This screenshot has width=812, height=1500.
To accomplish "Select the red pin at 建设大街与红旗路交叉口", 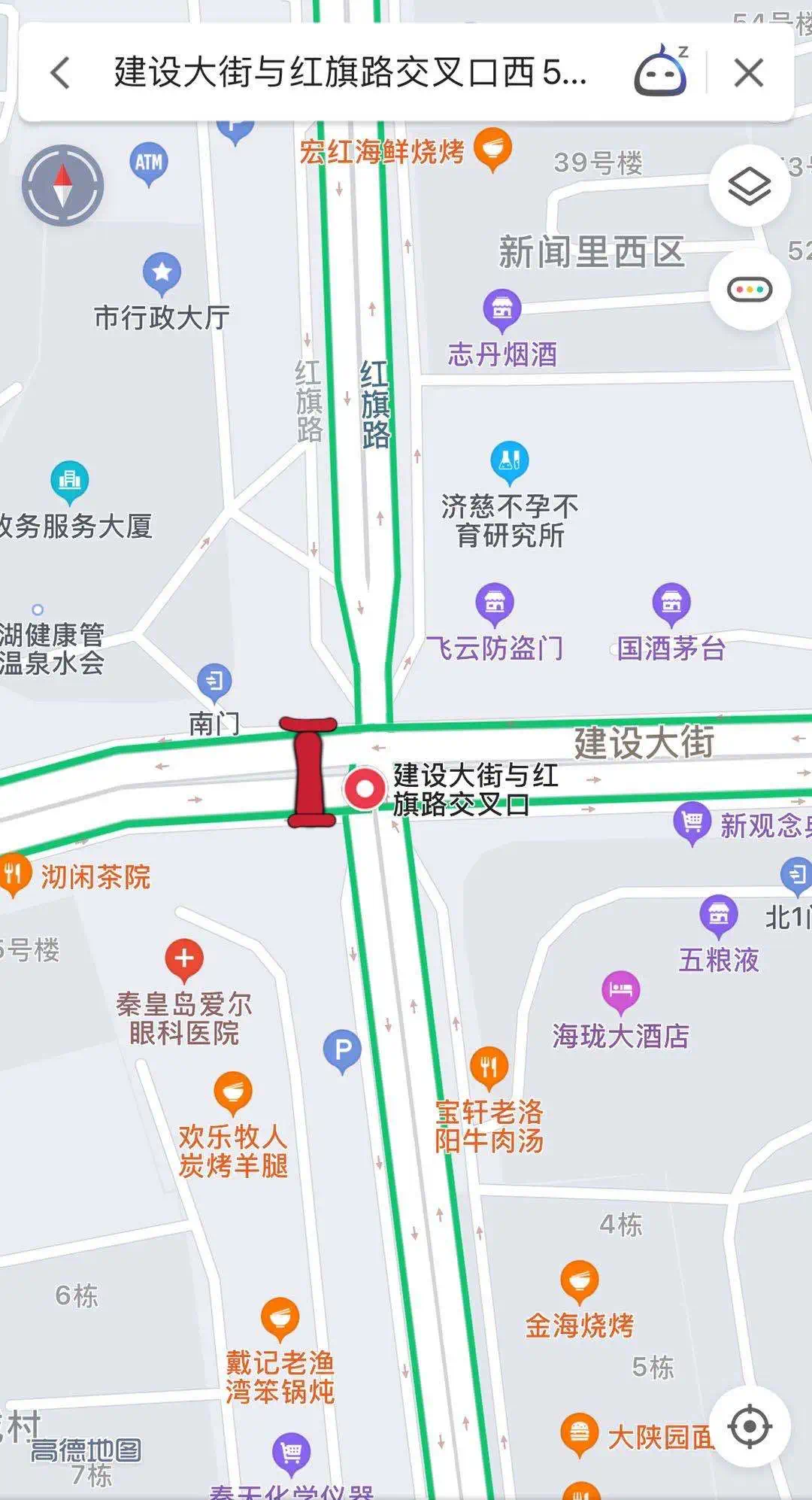I will coord(365,788).
